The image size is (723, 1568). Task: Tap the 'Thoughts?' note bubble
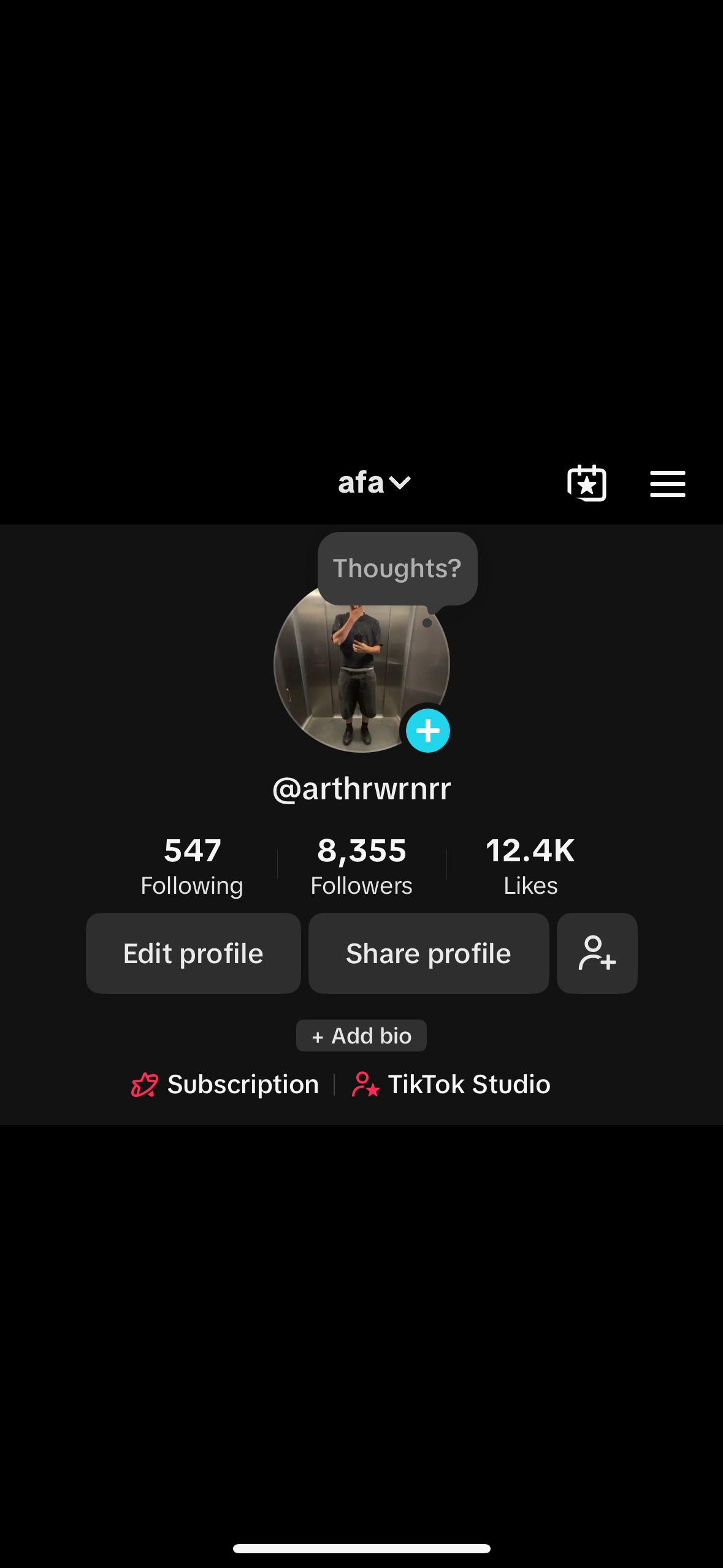[397, 568]
